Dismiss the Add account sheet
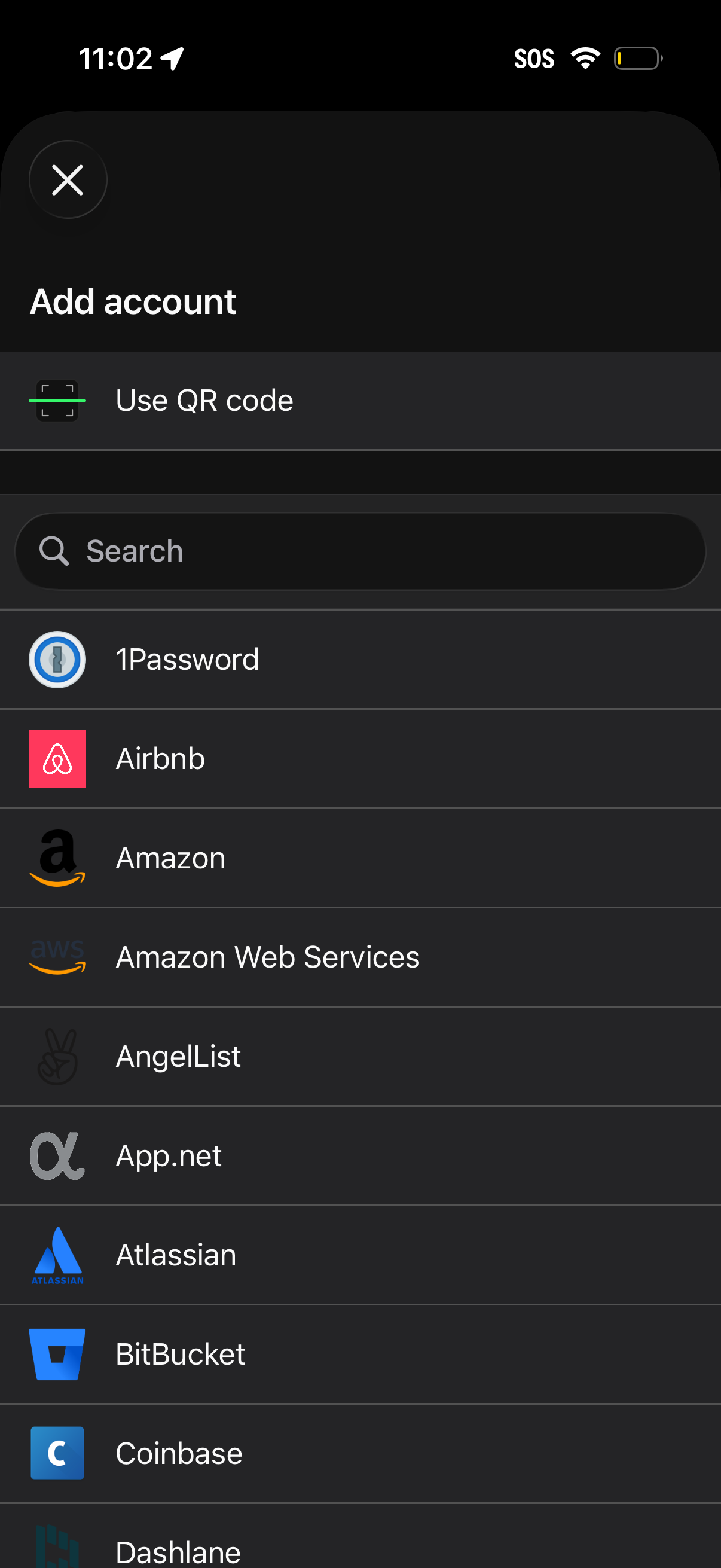The width and height of the screenshot is (721, 1568). point(68,179)
